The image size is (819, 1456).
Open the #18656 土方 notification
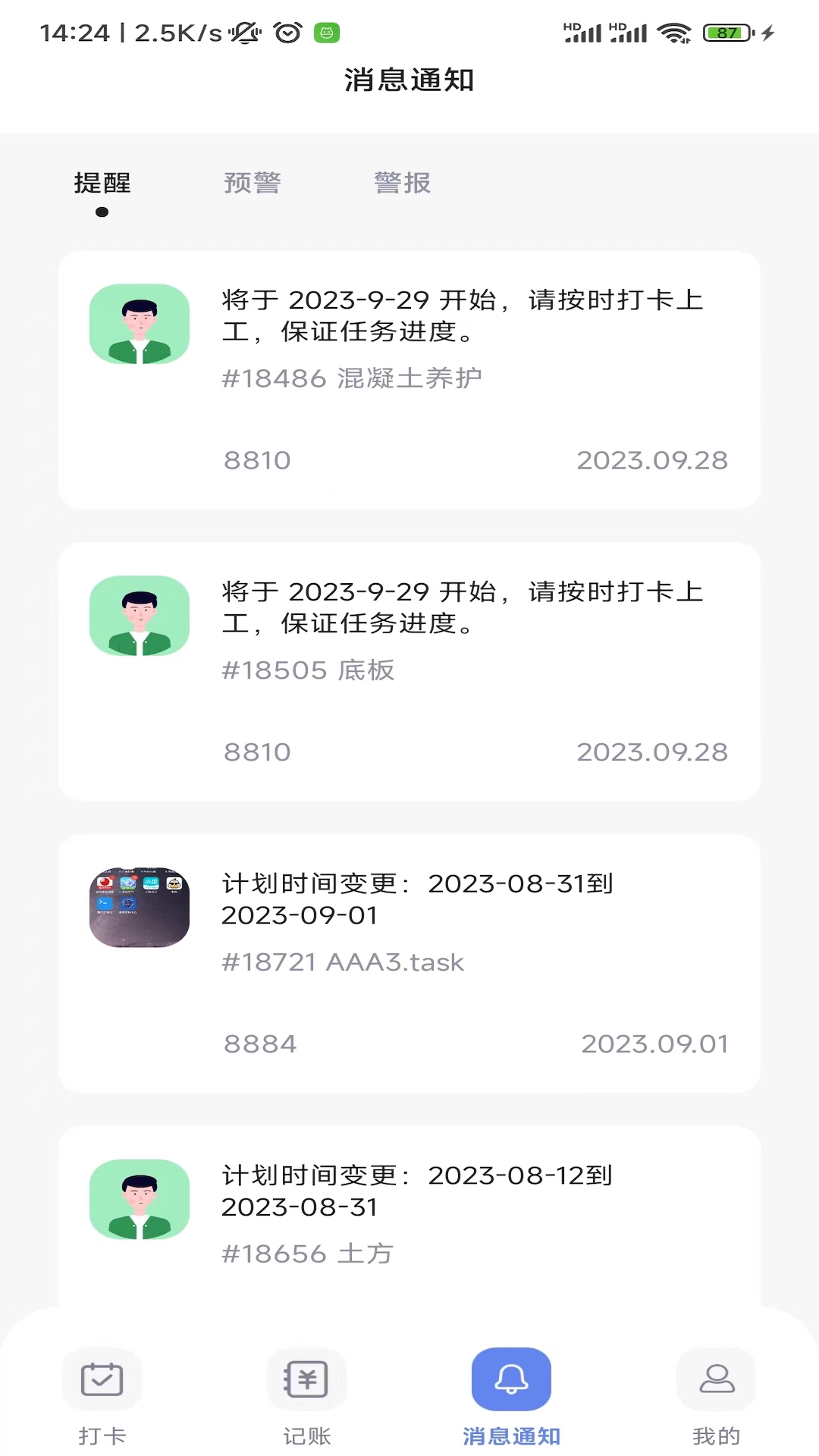pyautogui.click(x=409, y=1213)
